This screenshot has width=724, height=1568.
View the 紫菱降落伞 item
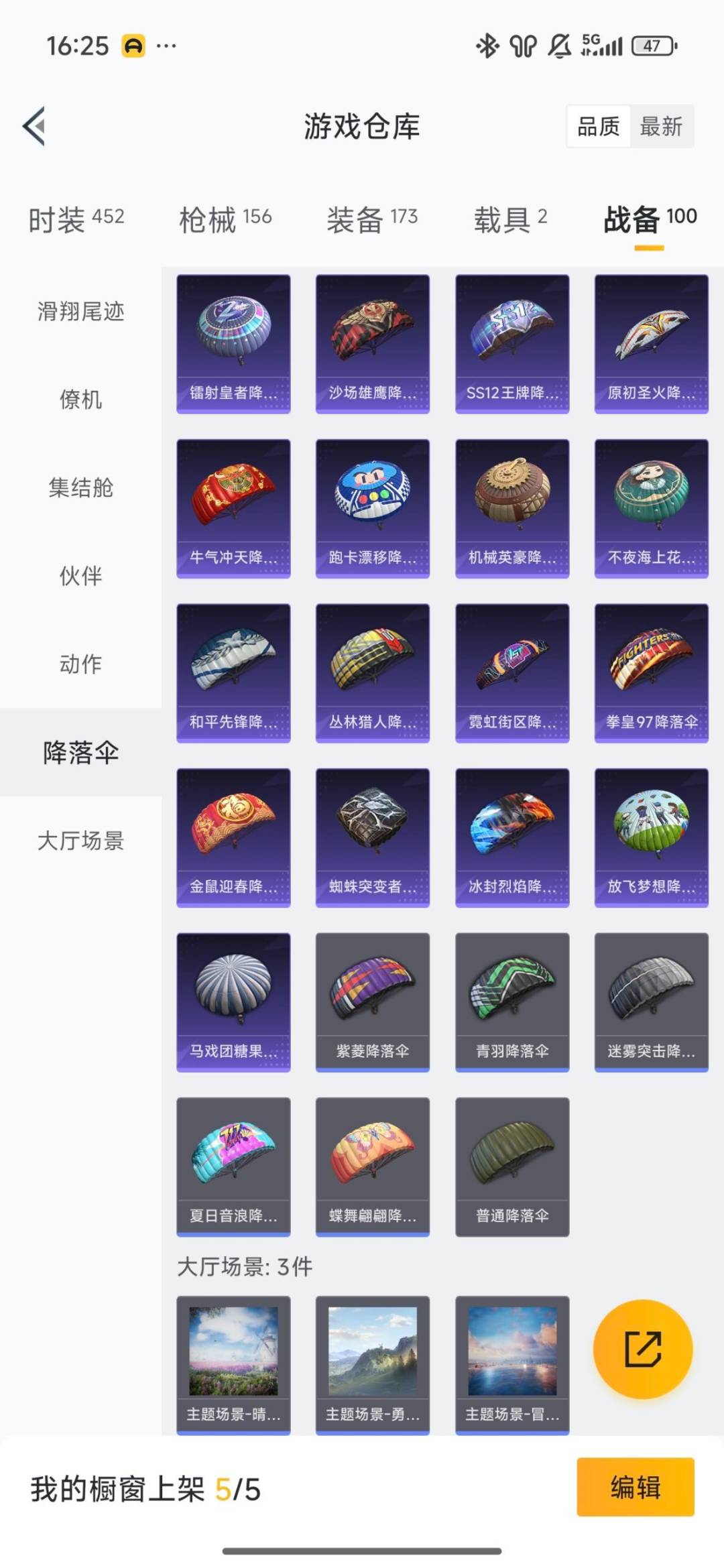(x=372, y=1002)
